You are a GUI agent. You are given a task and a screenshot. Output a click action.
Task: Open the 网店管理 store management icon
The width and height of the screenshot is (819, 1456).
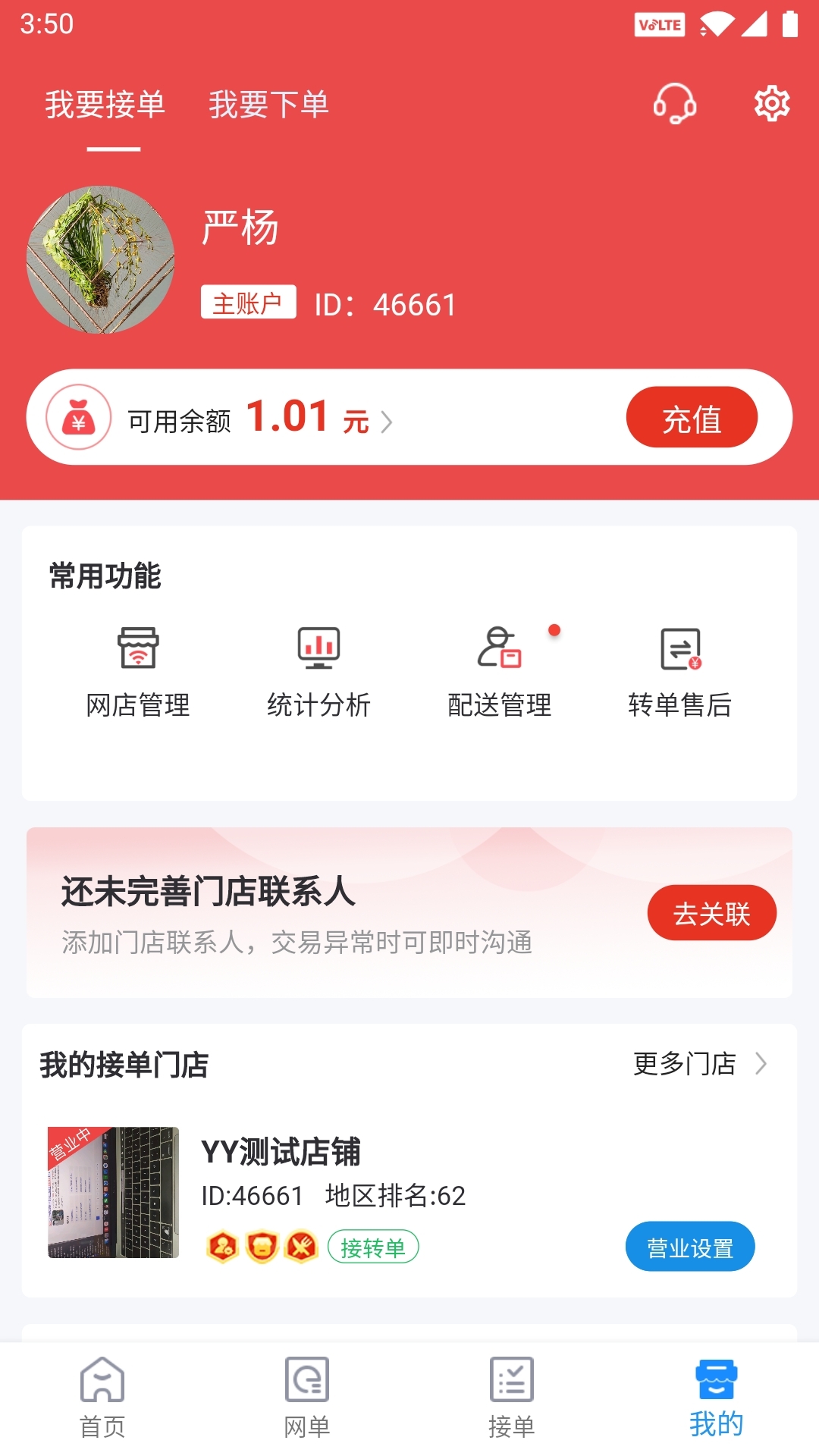click(x=139, y=670)
